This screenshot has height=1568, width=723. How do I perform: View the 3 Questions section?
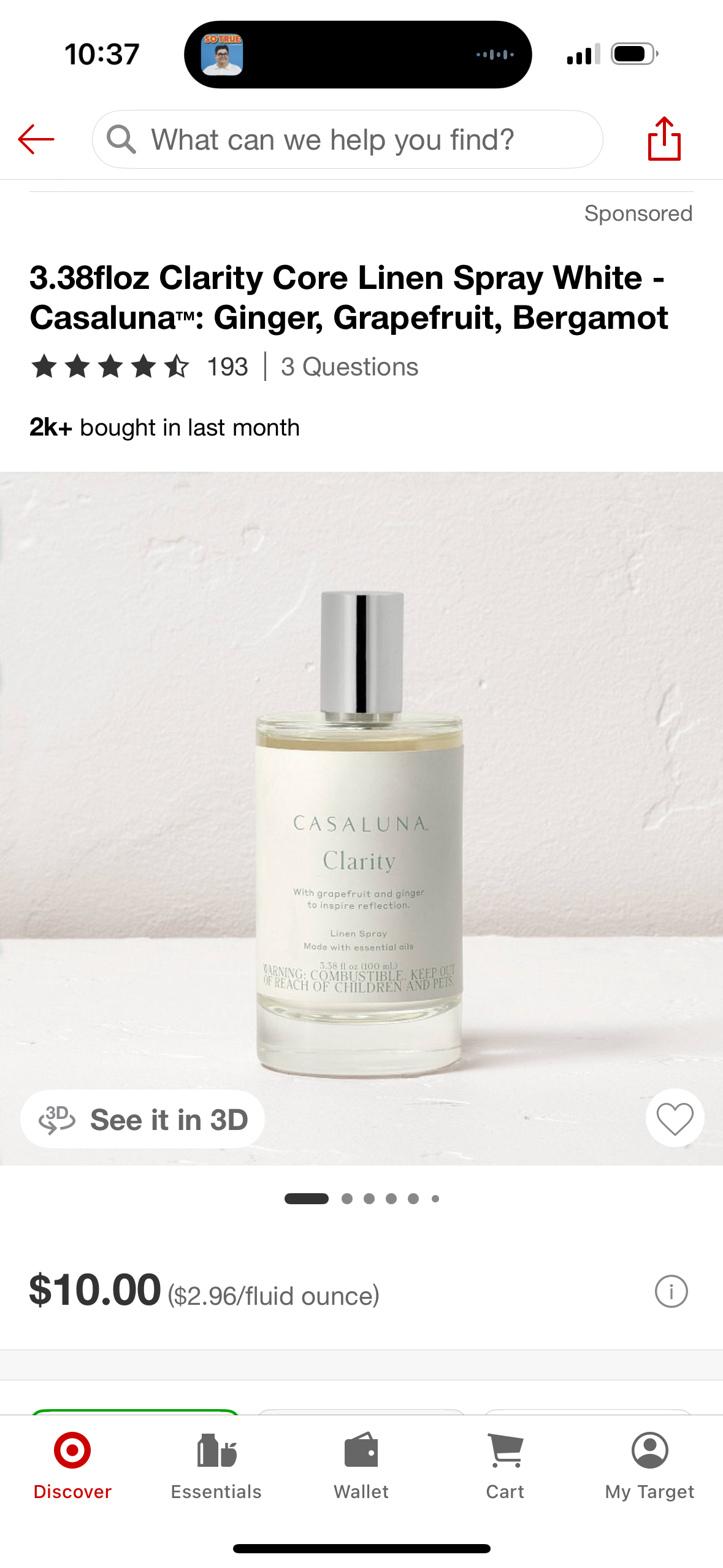tap(349, 367)
